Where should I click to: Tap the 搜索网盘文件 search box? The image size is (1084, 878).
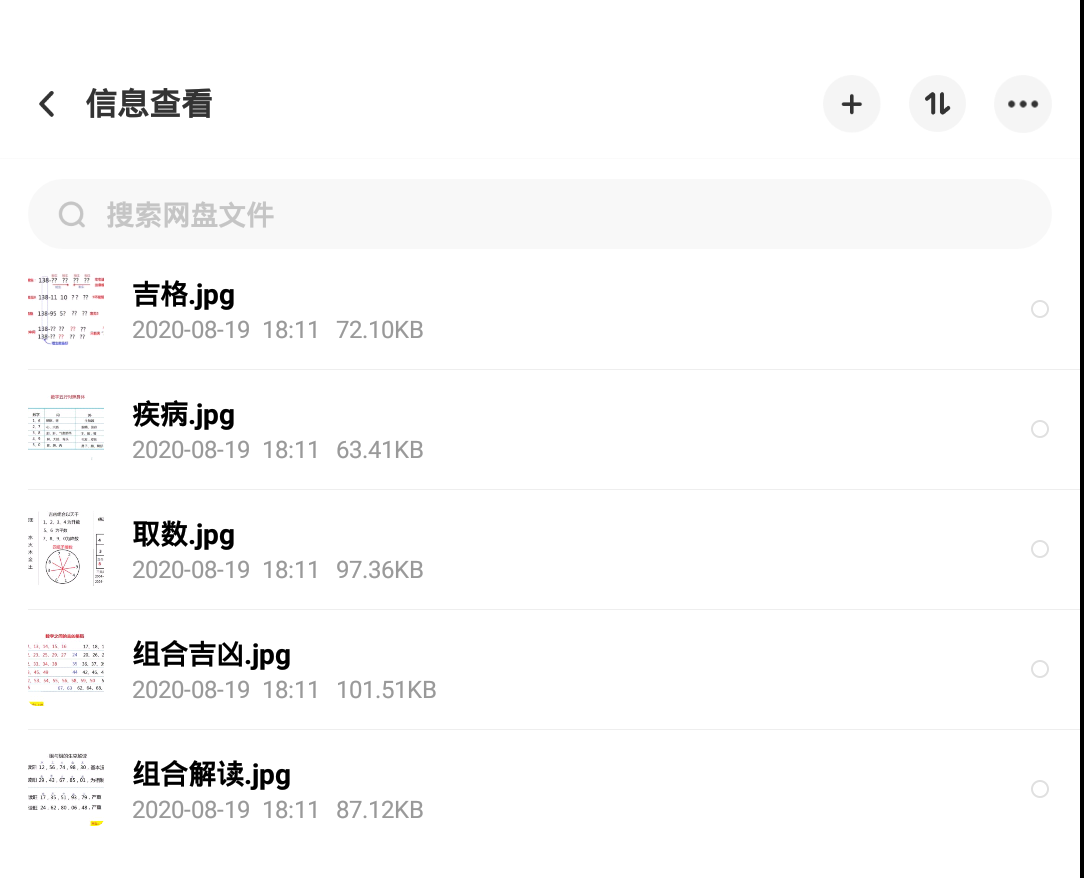coord(539,214)
